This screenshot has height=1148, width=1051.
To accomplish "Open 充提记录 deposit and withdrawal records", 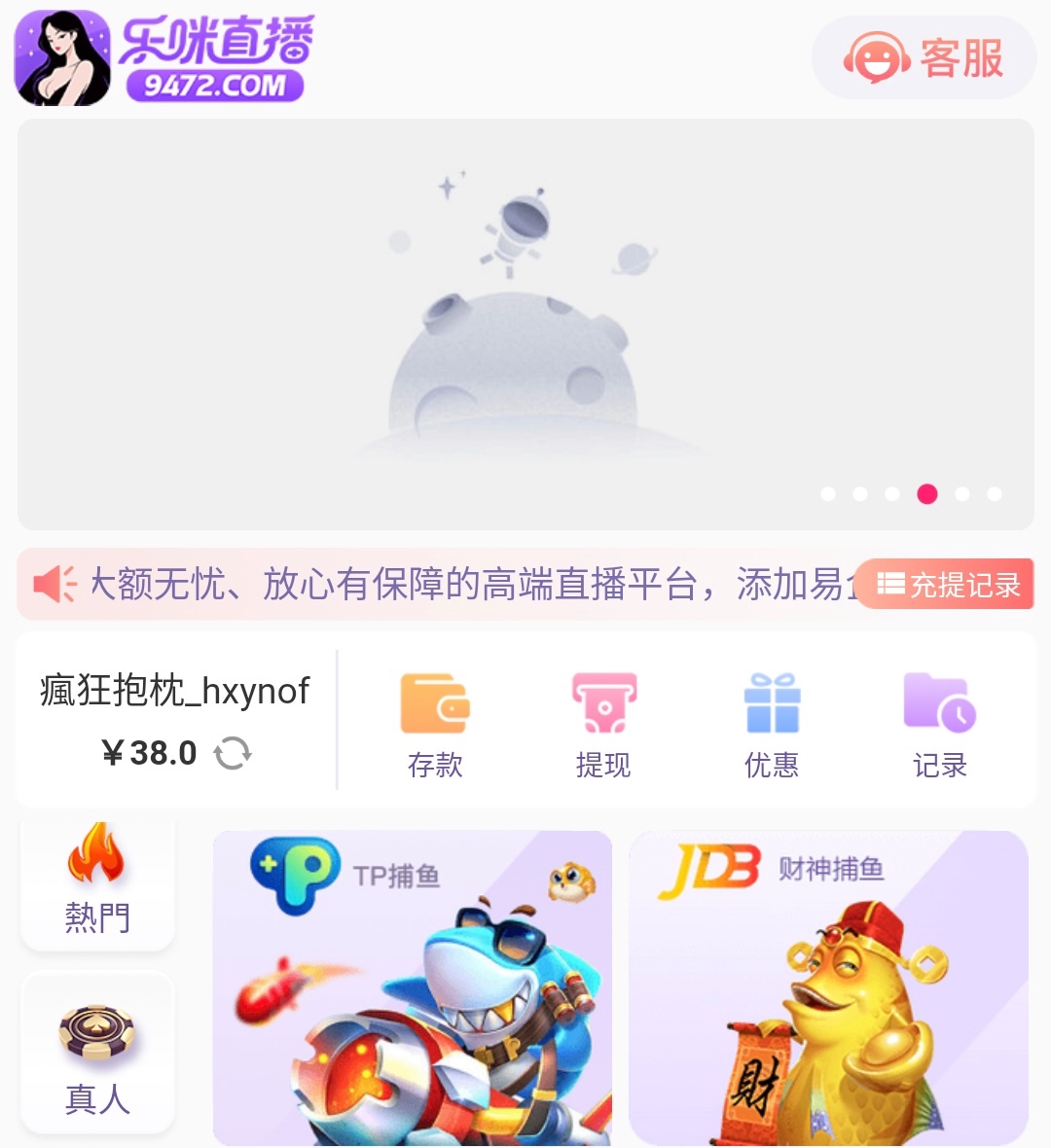I will (x=948, y=585).
